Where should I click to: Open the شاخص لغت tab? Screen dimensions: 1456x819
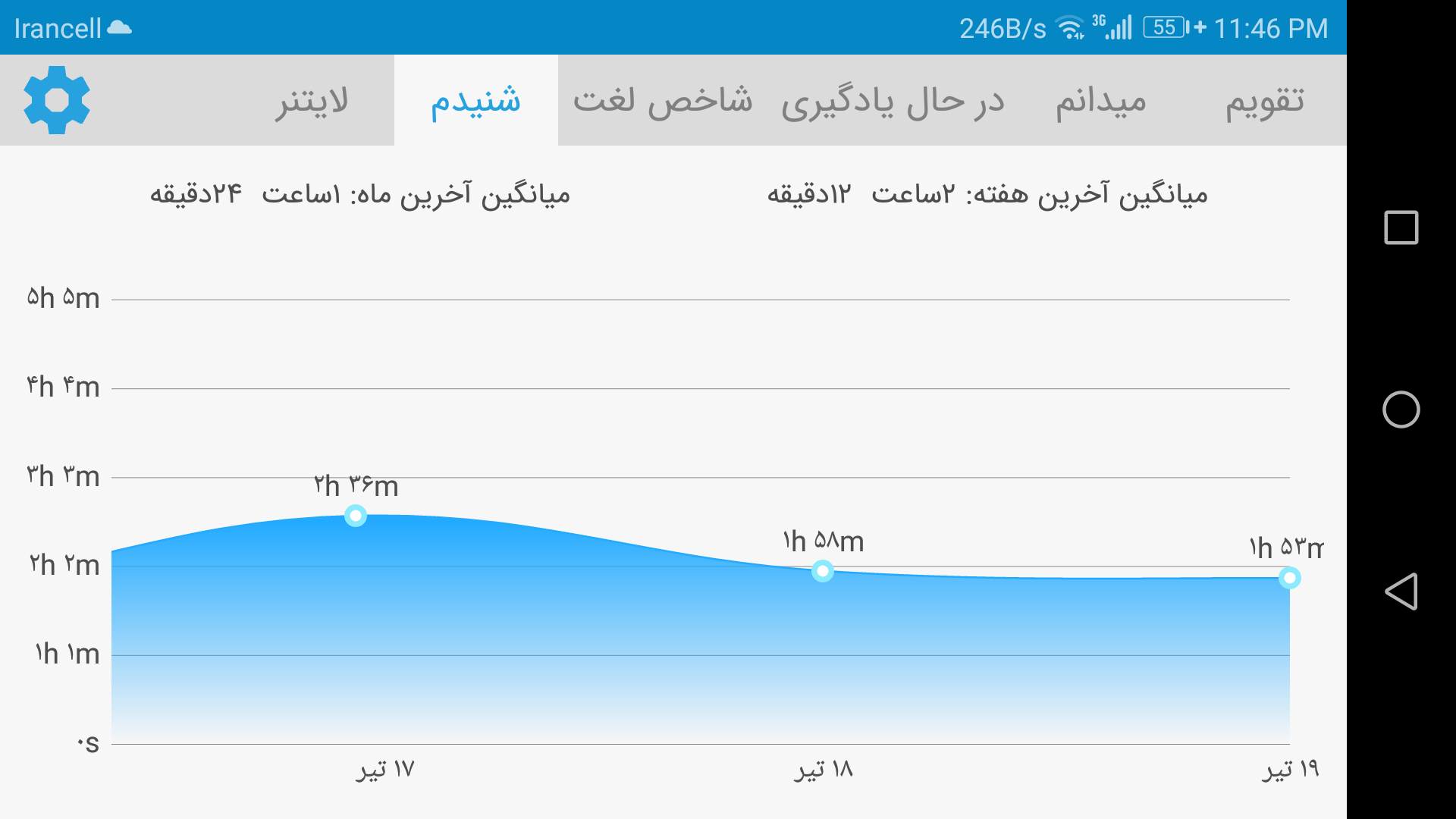pyautogui.click(x=663, y=100)
